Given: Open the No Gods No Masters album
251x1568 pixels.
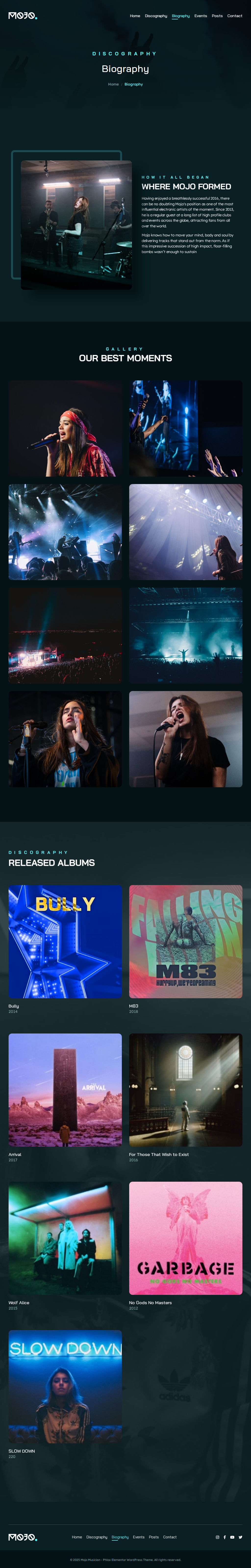Looking at the screenshot, I should [x=186, y=1238].
